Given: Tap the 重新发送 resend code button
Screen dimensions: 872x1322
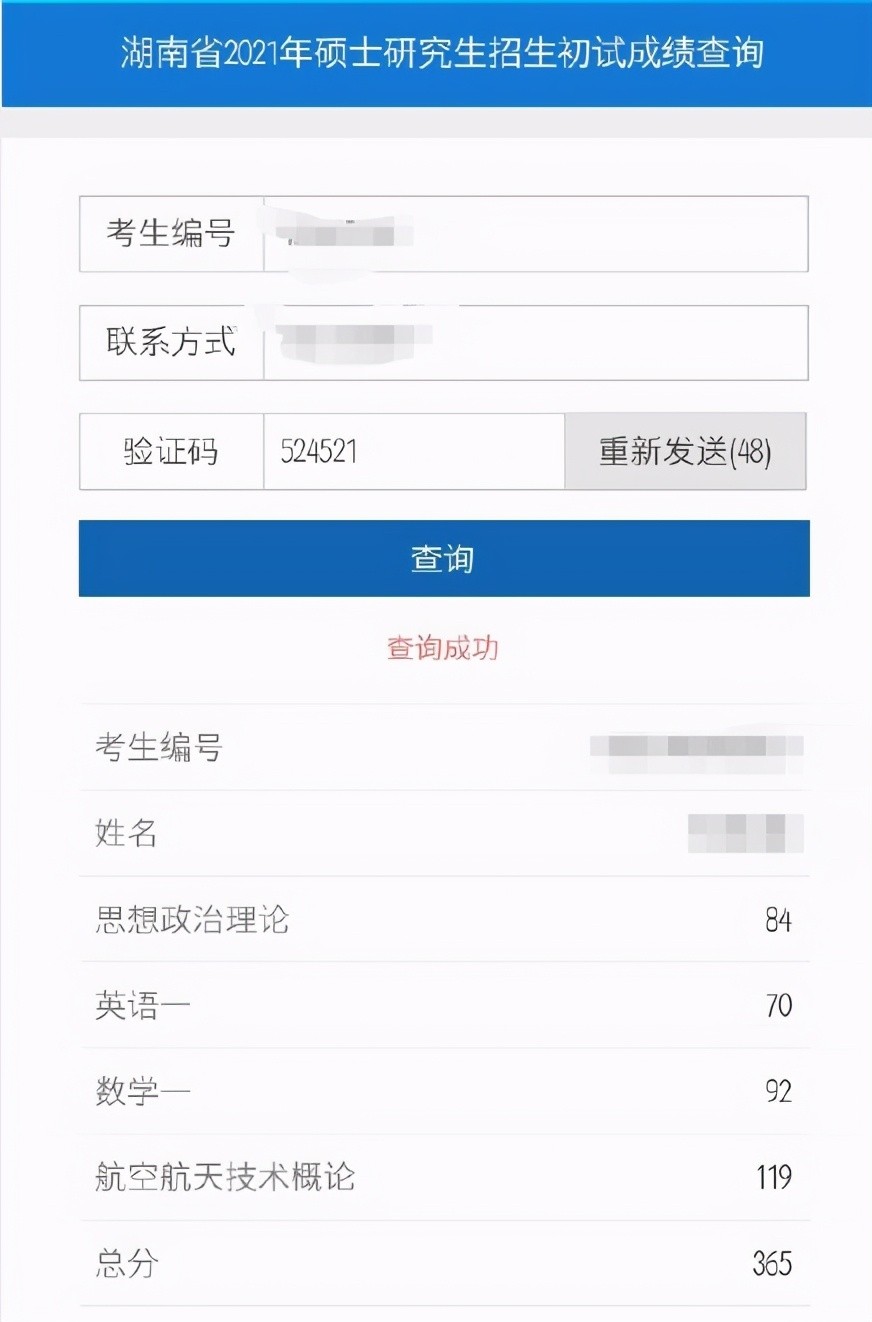Looking at the screenshot, I should [x=685, y=452].
